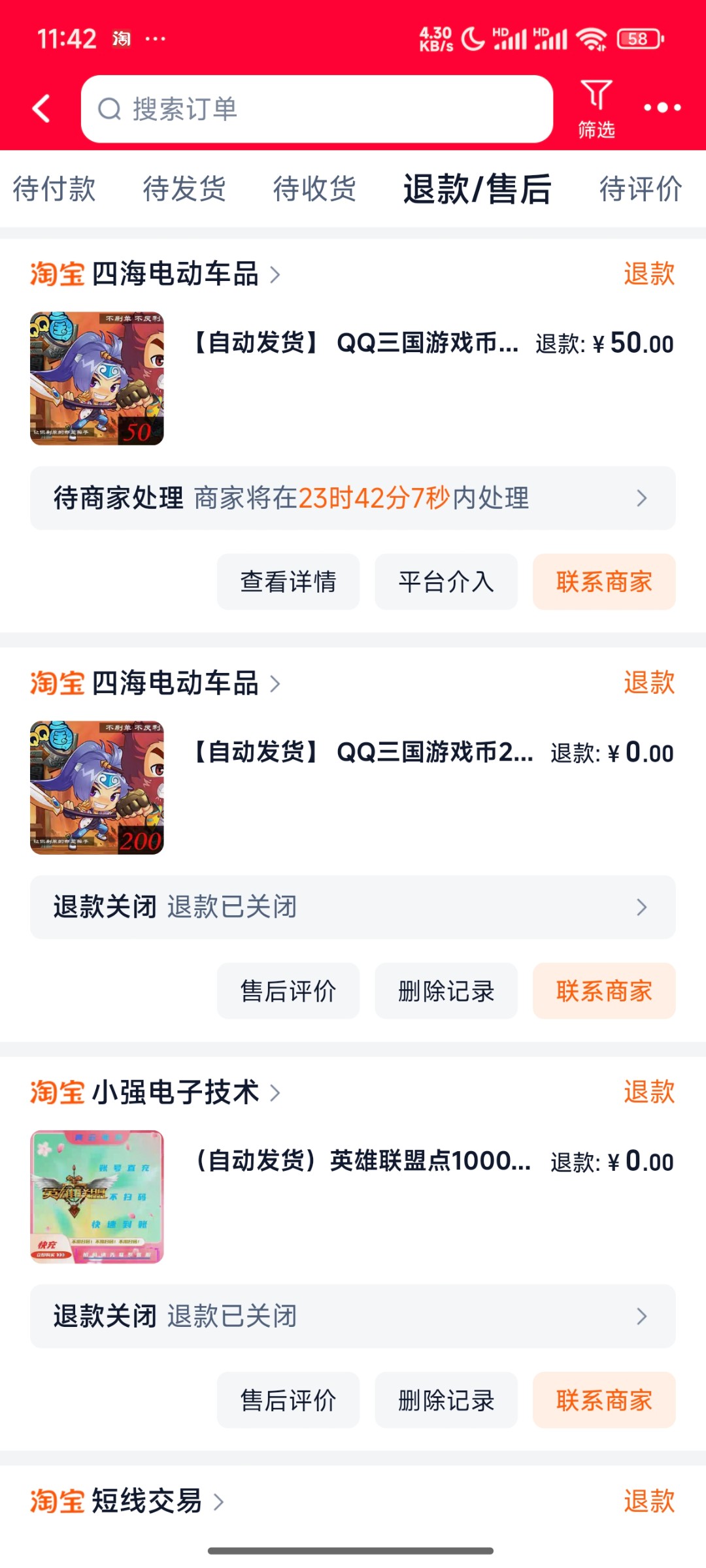The image size is (706, 1568).
Task: Tap the Taobao 淘 icon in status bar
Action: (x=121, y=39)
